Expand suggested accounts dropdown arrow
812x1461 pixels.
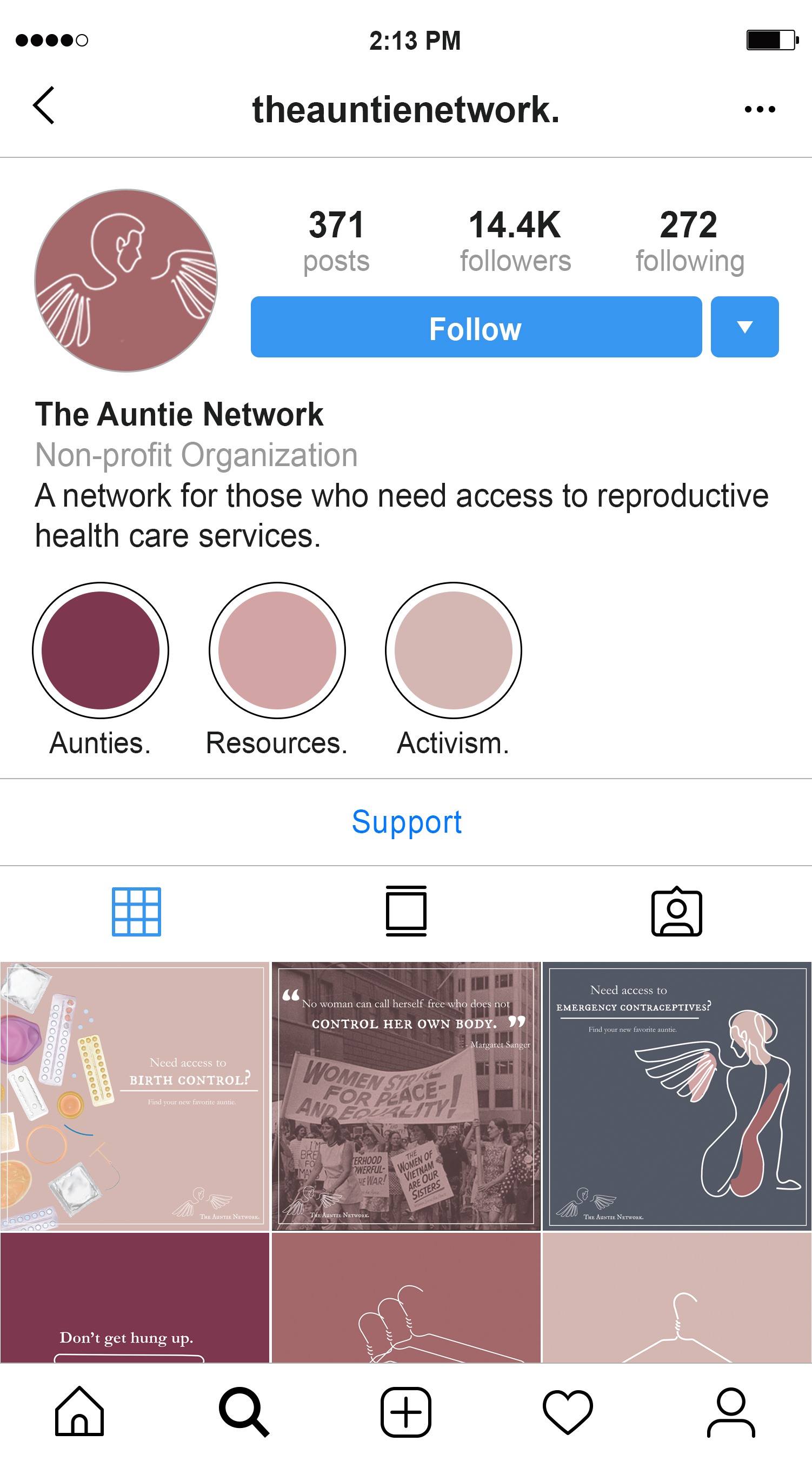744,327
